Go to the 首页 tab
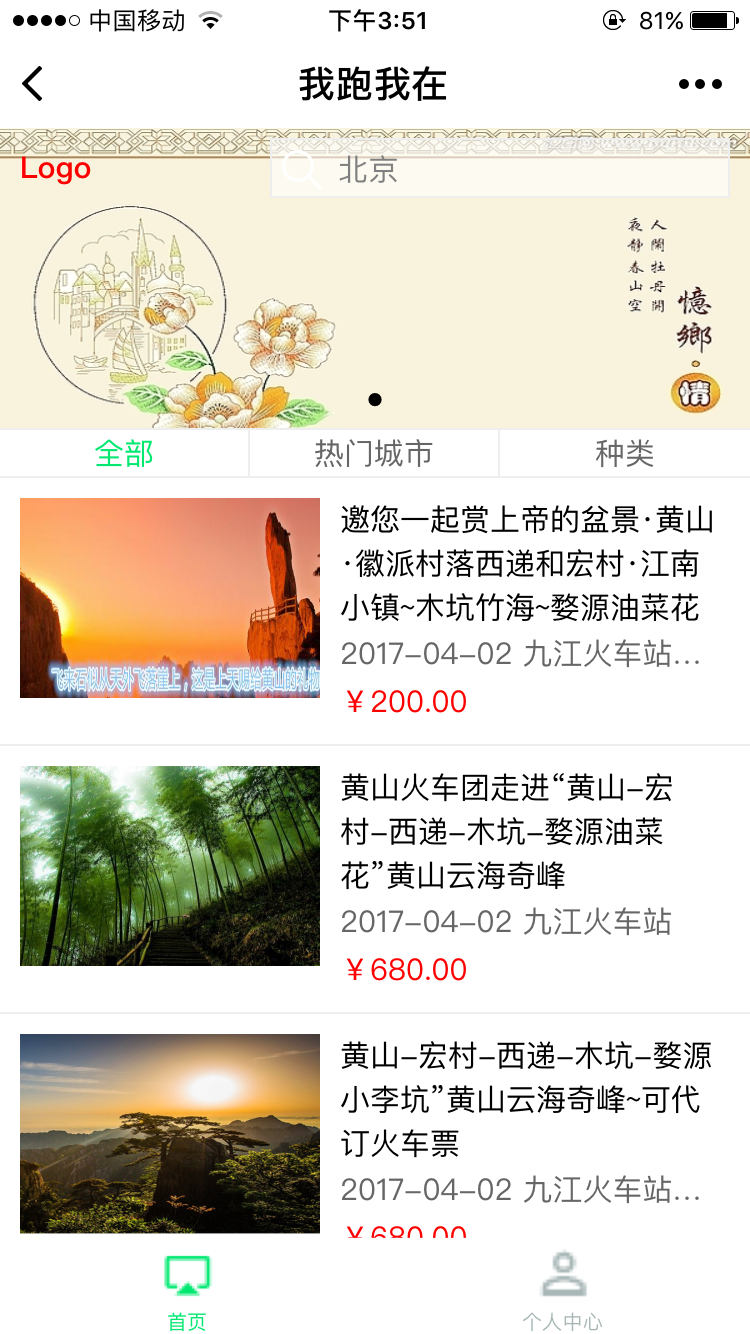This screenshot has height=1334, width=750. pyautogui.click(x=187, y=1292)
